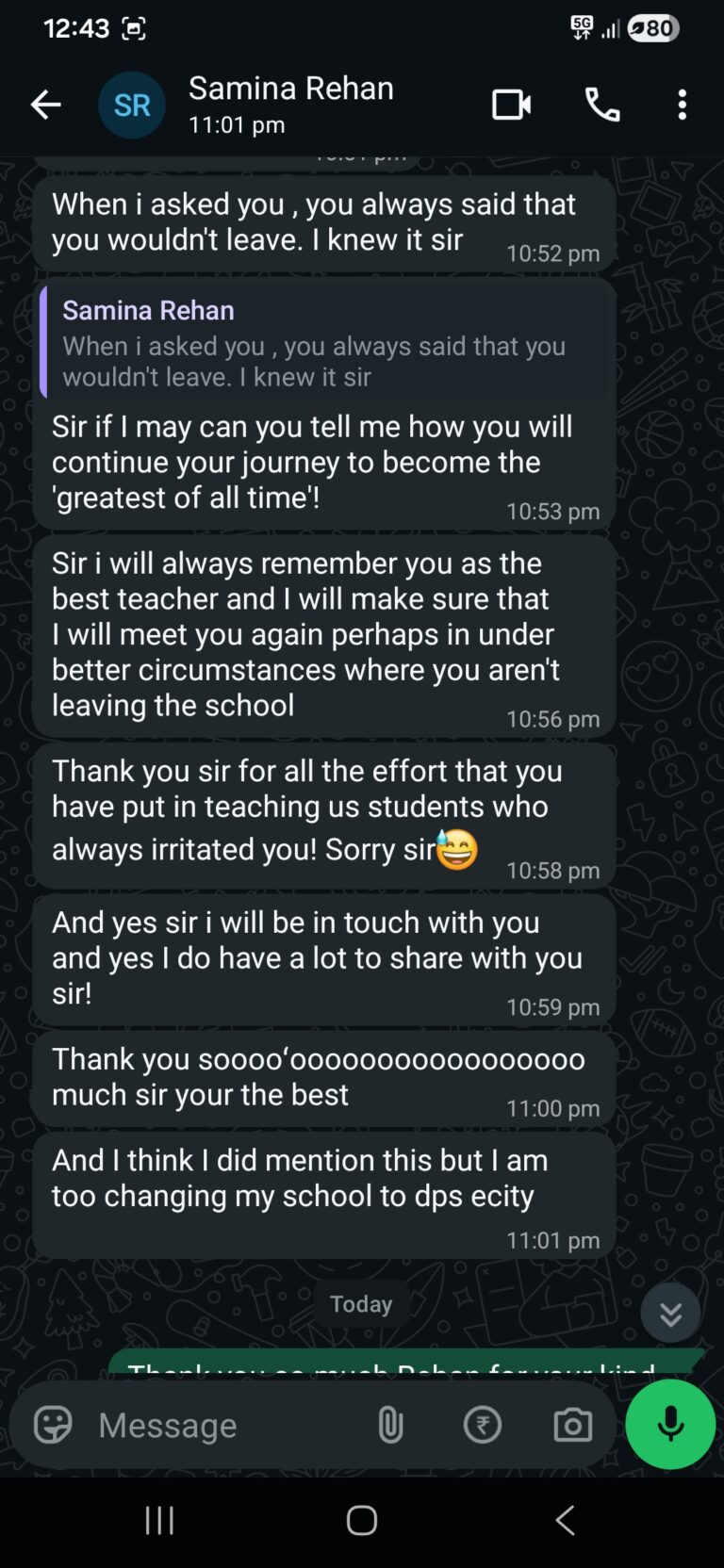Screen dimensions: 724x1568
Task: Open the camera to send a photo
Action: 572,1425
